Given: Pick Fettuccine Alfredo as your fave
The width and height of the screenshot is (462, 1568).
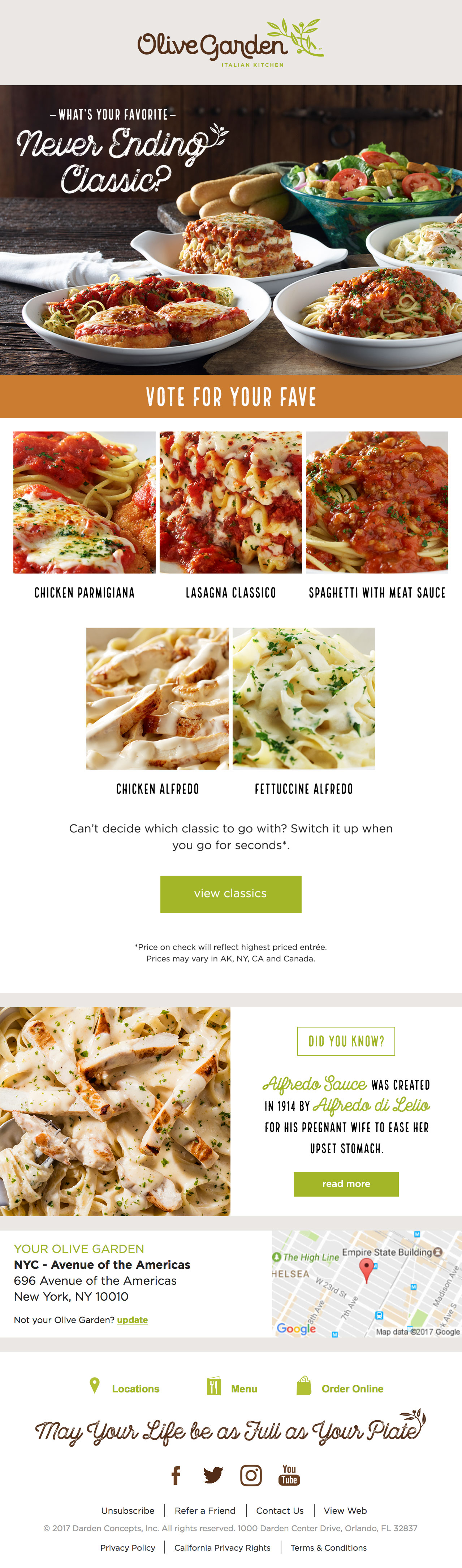Looking at the screenshot, I should pos(304,699).
